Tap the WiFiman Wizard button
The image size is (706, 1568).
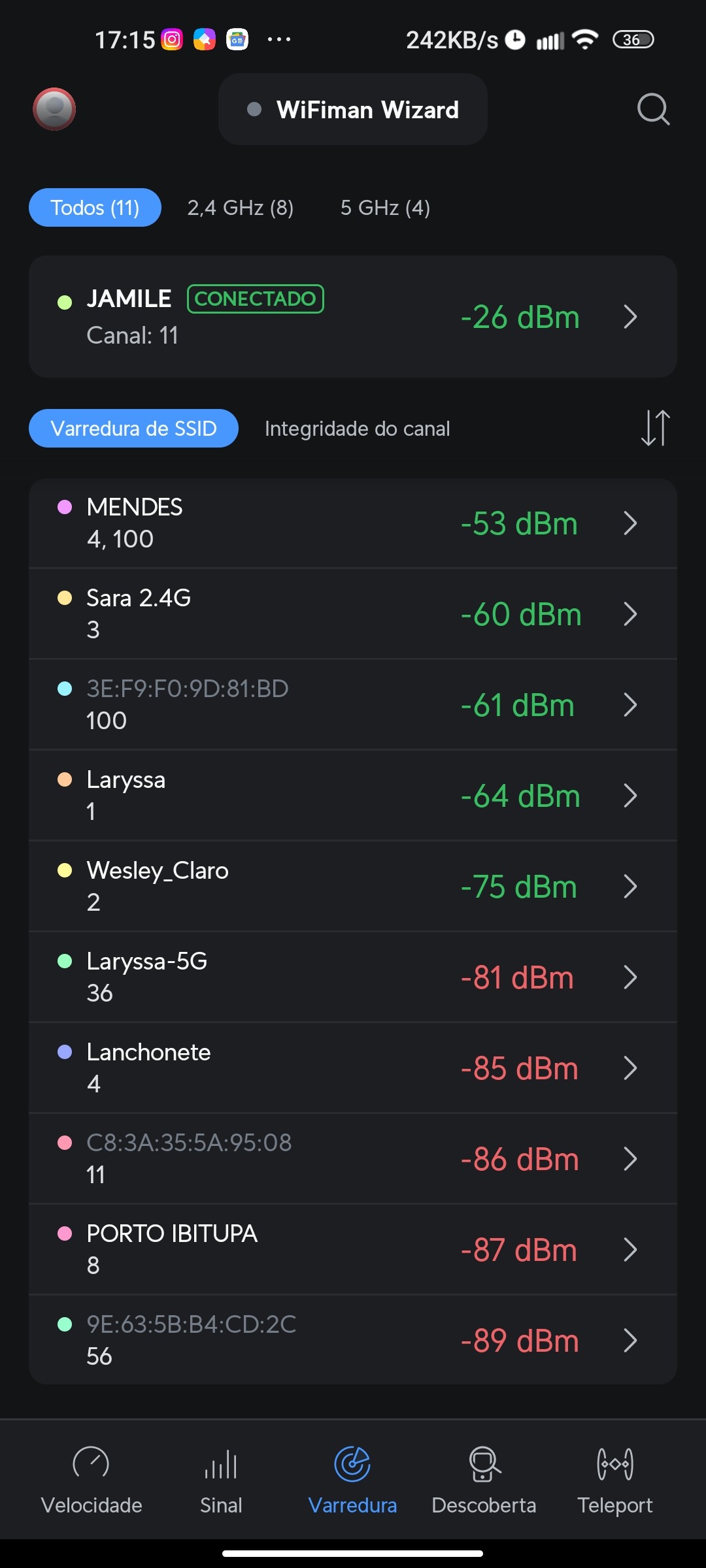click(353, 109)
